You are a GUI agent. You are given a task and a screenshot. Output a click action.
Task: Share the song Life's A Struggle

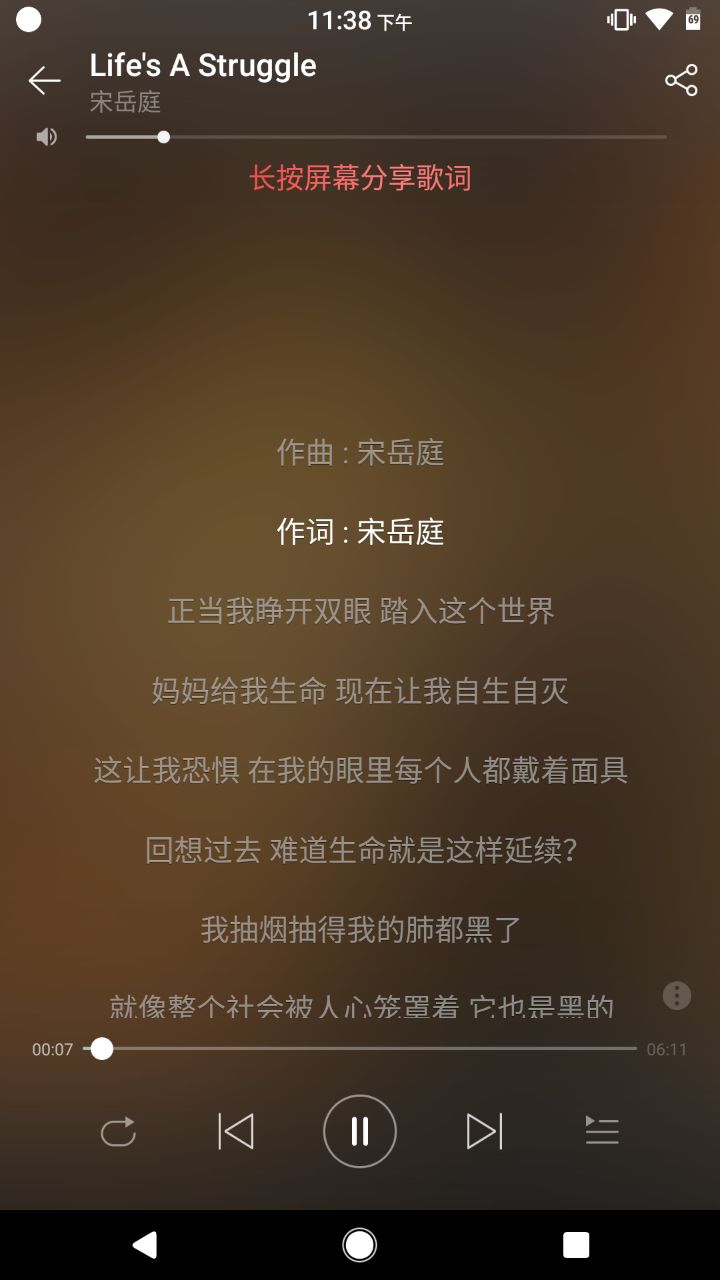681,80
